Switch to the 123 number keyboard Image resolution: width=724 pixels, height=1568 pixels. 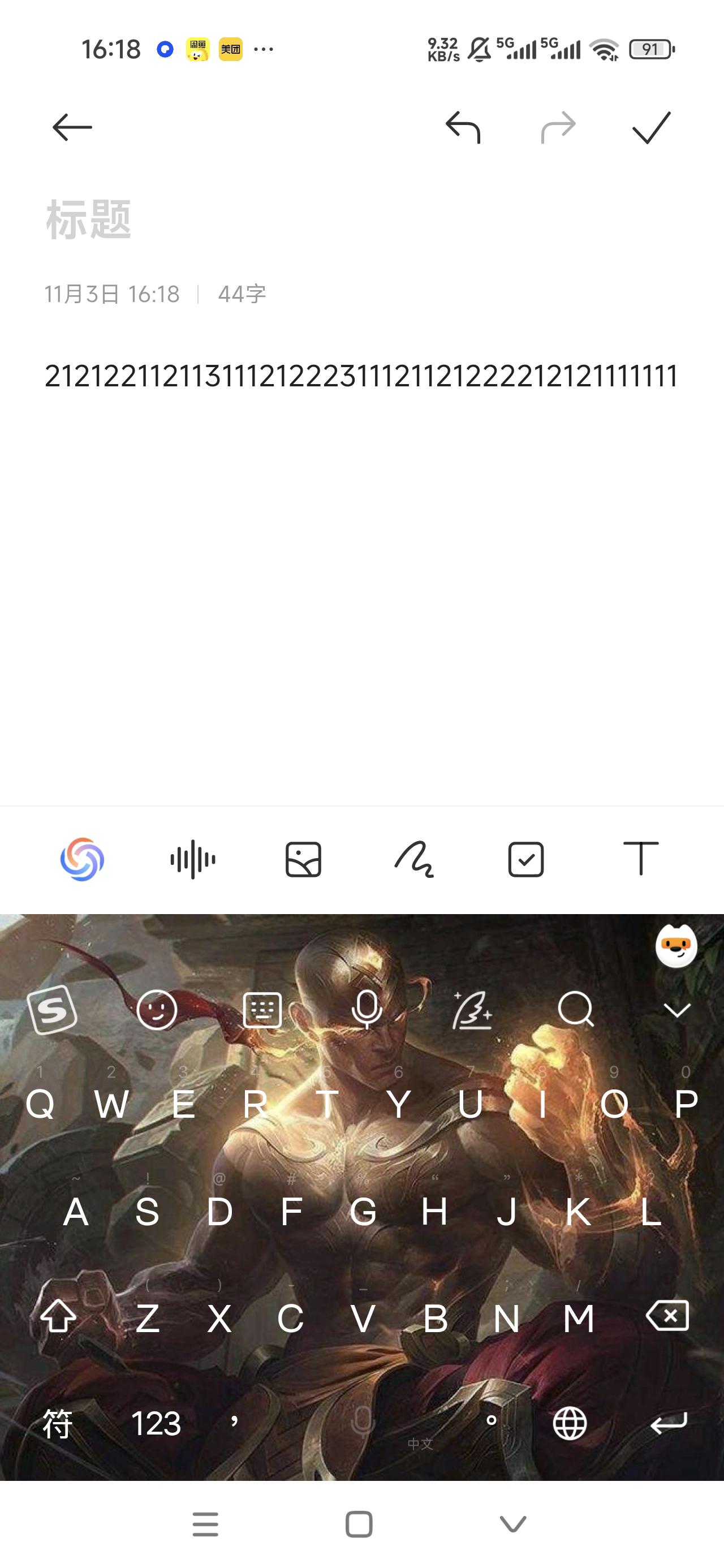[x=156, y=1424]
